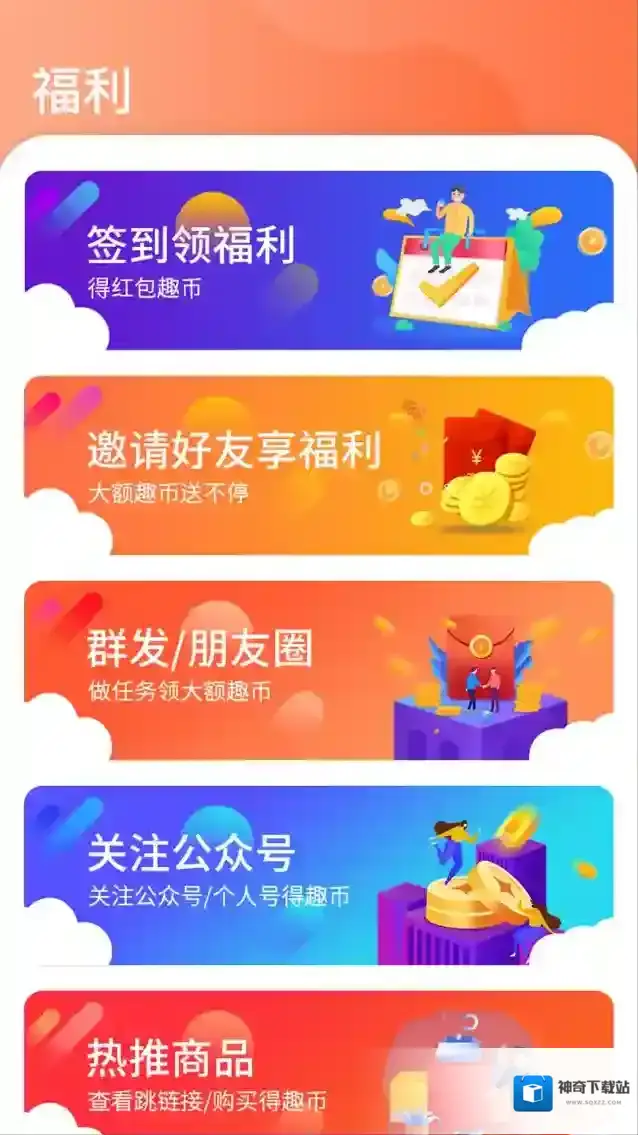This screenshot has height=1135, width=638.
Task: Open the 邀请好友享福利 invite card
Action: [318, 465]
